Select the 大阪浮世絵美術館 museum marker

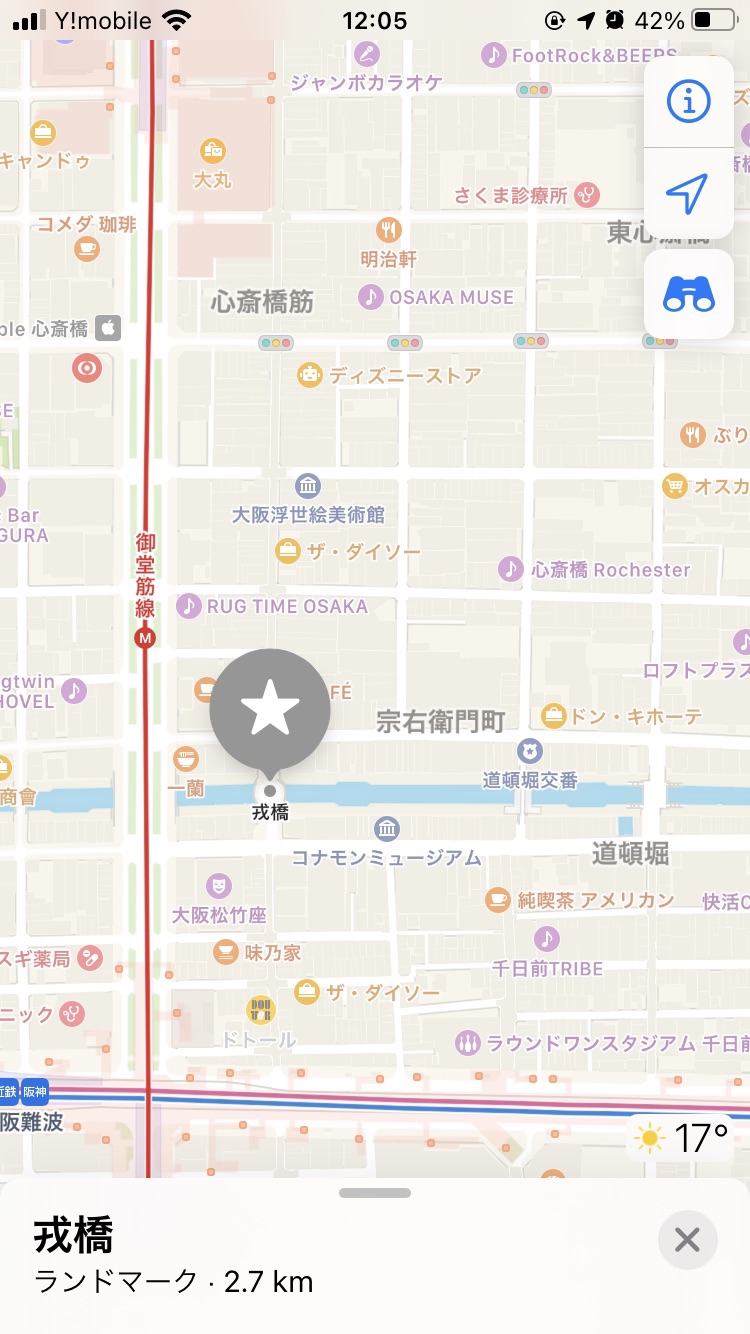tap(308, 486)
